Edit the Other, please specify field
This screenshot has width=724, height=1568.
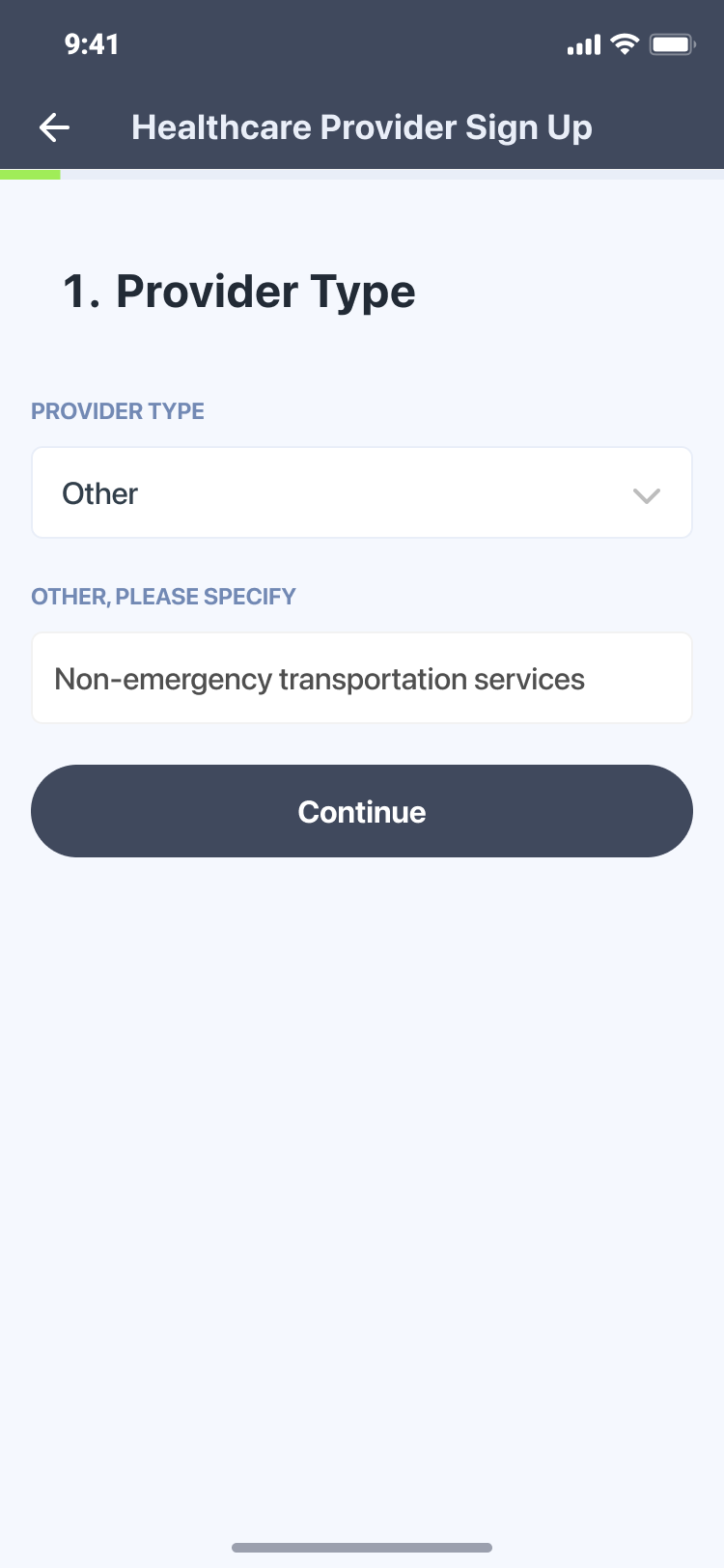tap(361, 679)
